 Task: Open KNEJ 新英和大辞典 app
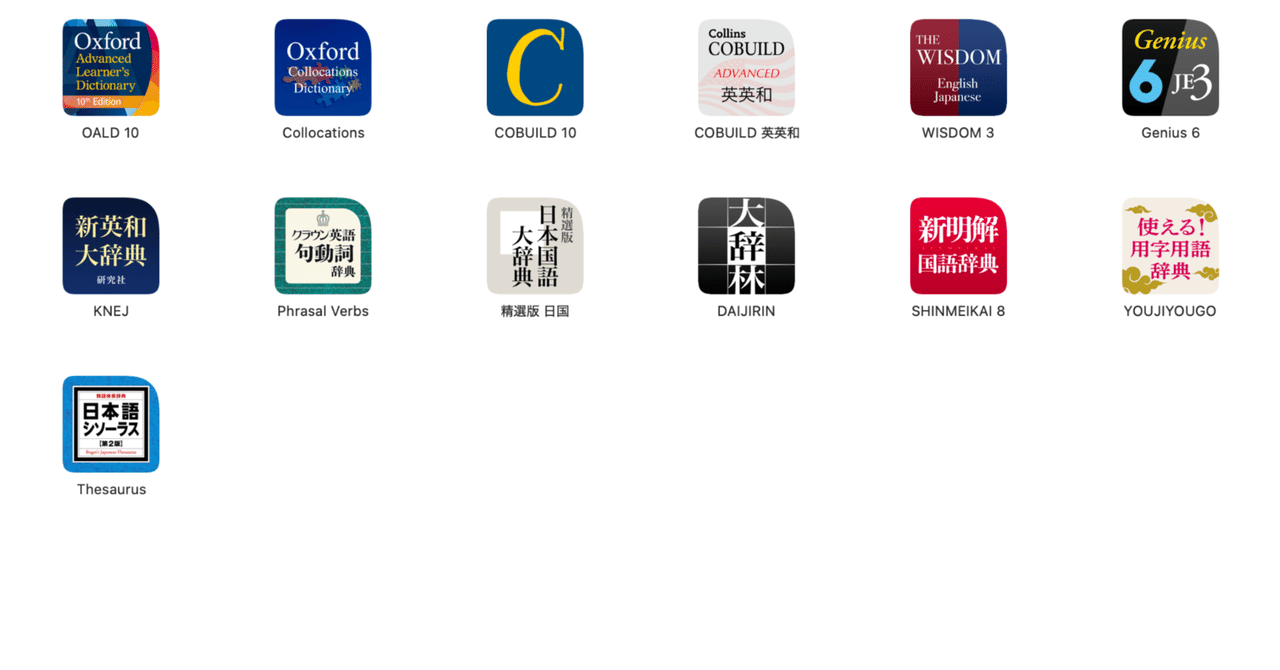111,246
